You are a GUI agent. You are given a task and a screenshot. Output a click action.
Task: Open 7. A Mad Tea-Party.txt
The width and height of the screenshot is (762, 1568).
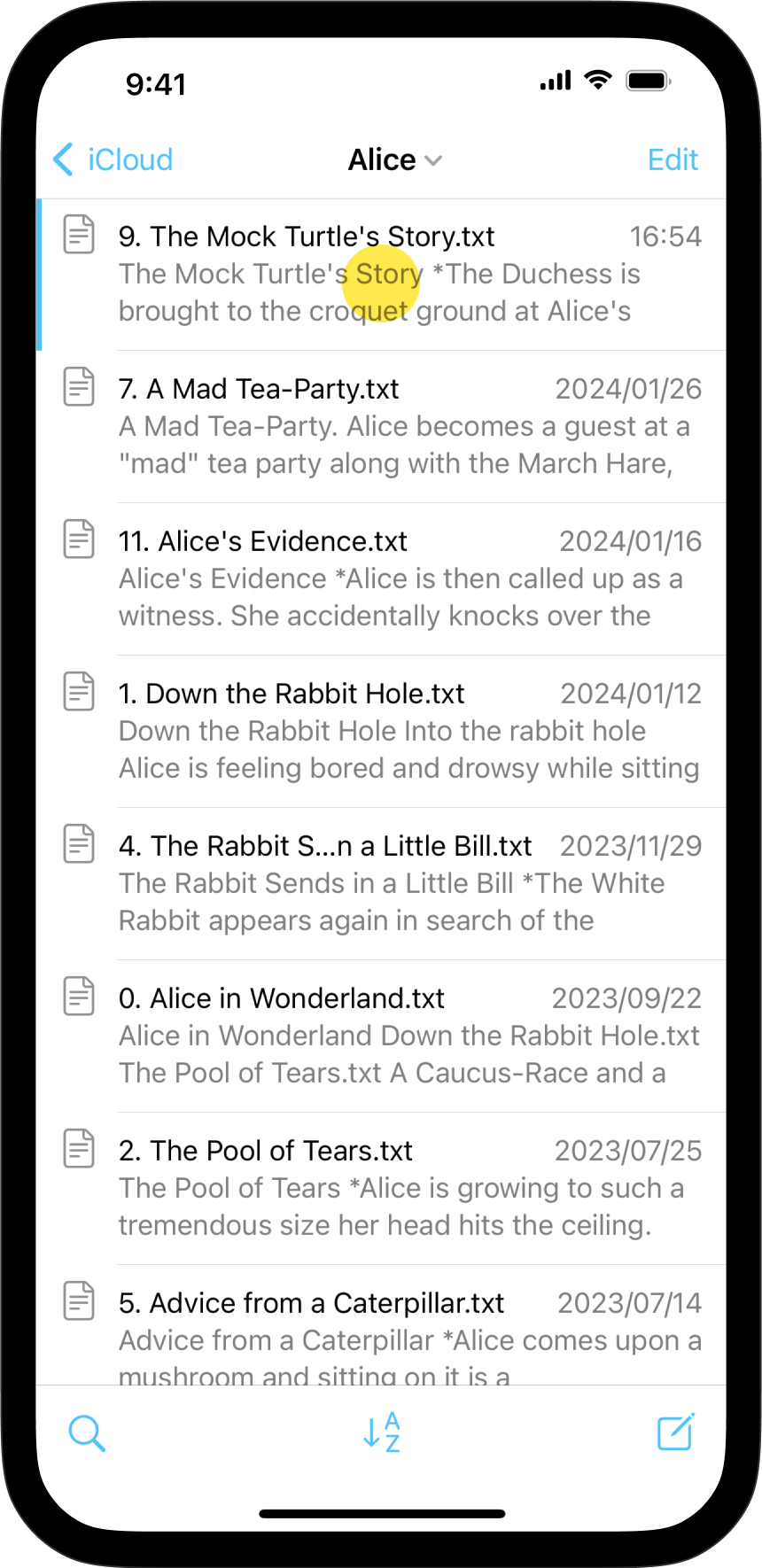point(381,426)
